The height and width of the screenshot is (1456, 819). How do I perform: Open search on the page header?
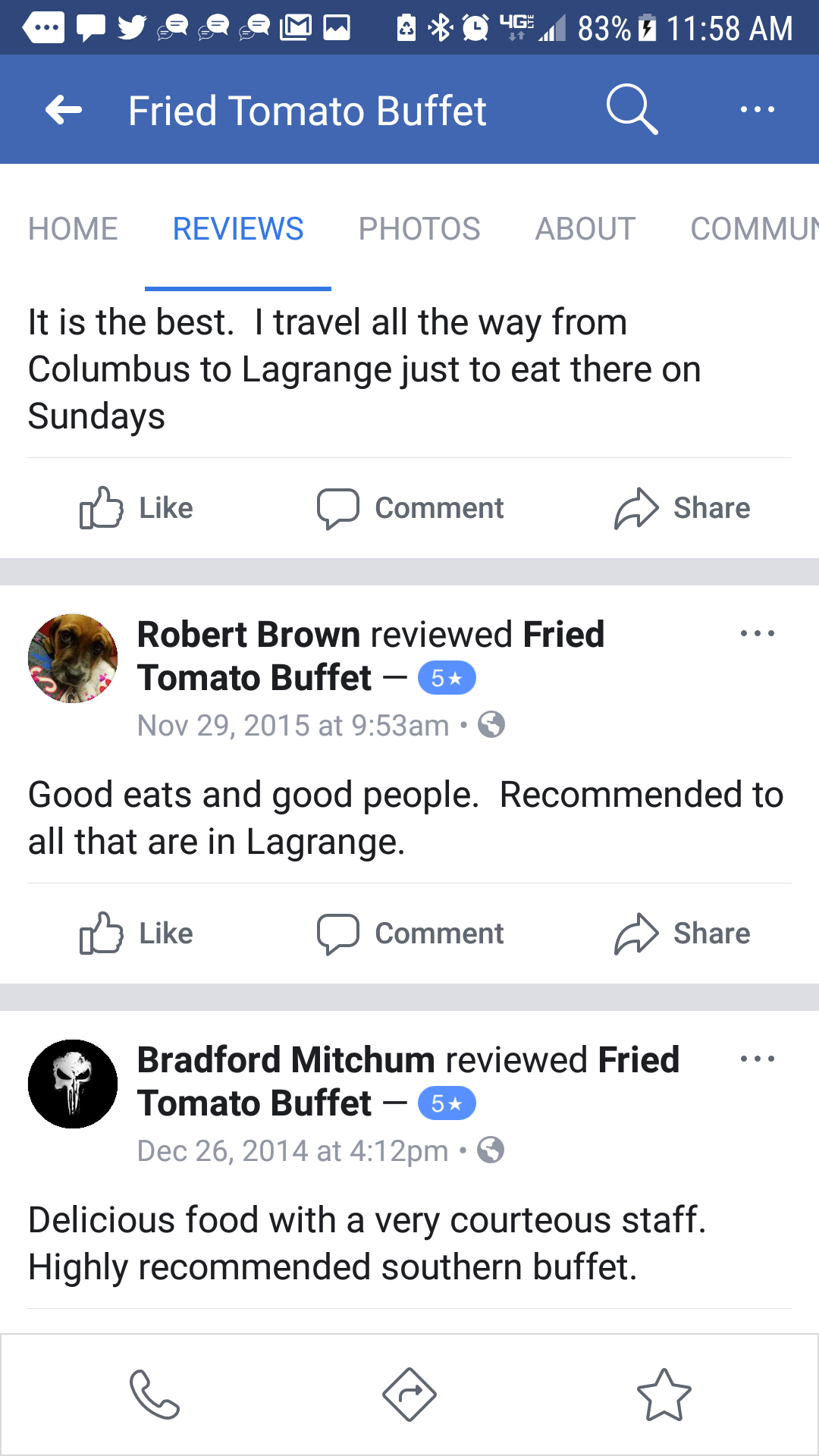click(x=631, y=110)
